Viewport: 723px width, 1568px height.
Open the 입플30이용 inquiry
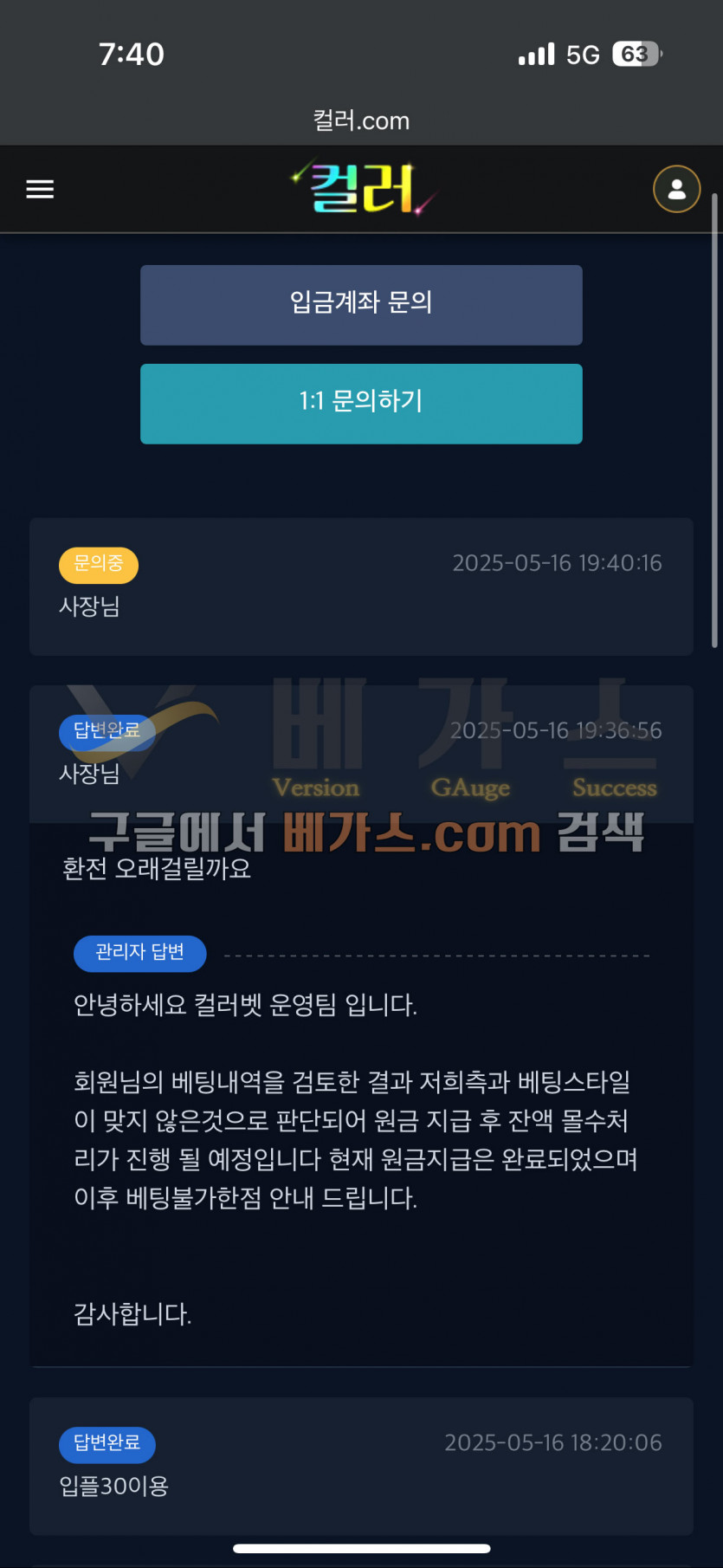pyautogui.click(x=361, y=1466)
